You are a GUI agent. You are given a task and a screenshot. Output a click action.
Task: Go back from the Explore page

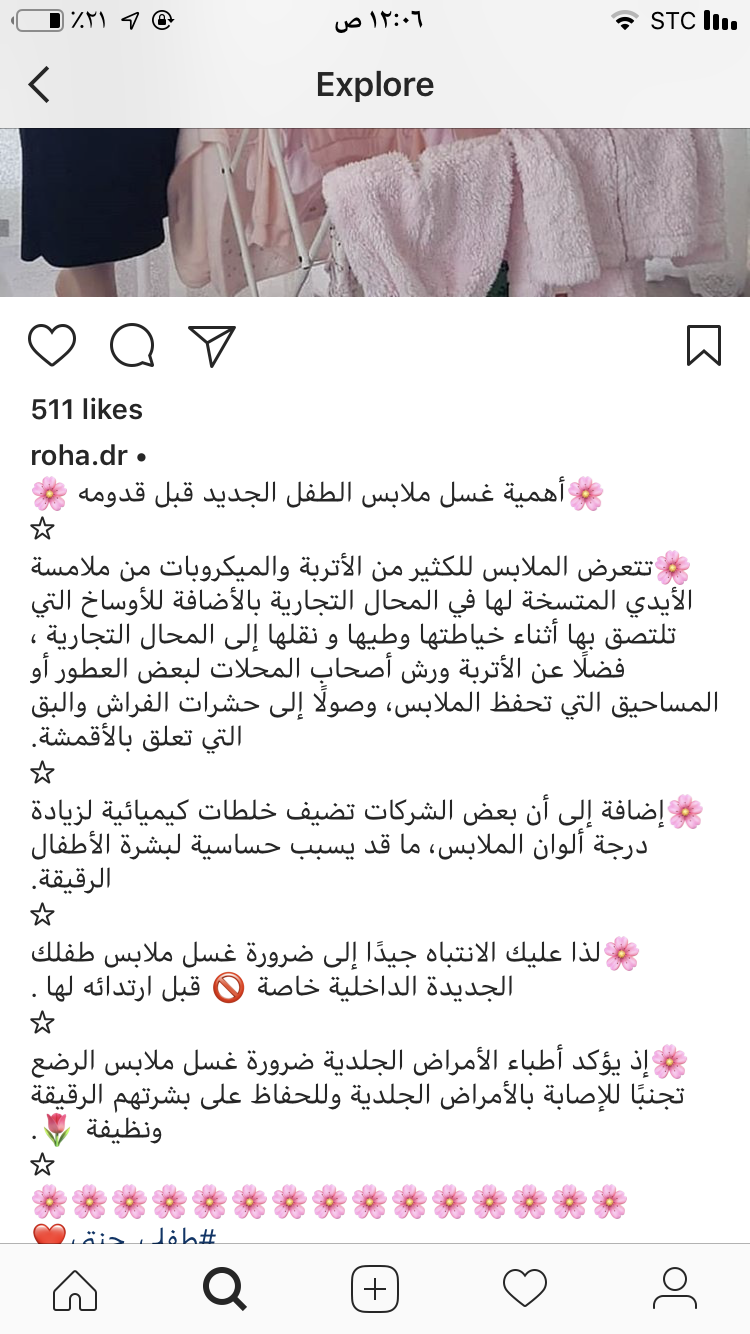pyautogui.click(x=39, y=85)
